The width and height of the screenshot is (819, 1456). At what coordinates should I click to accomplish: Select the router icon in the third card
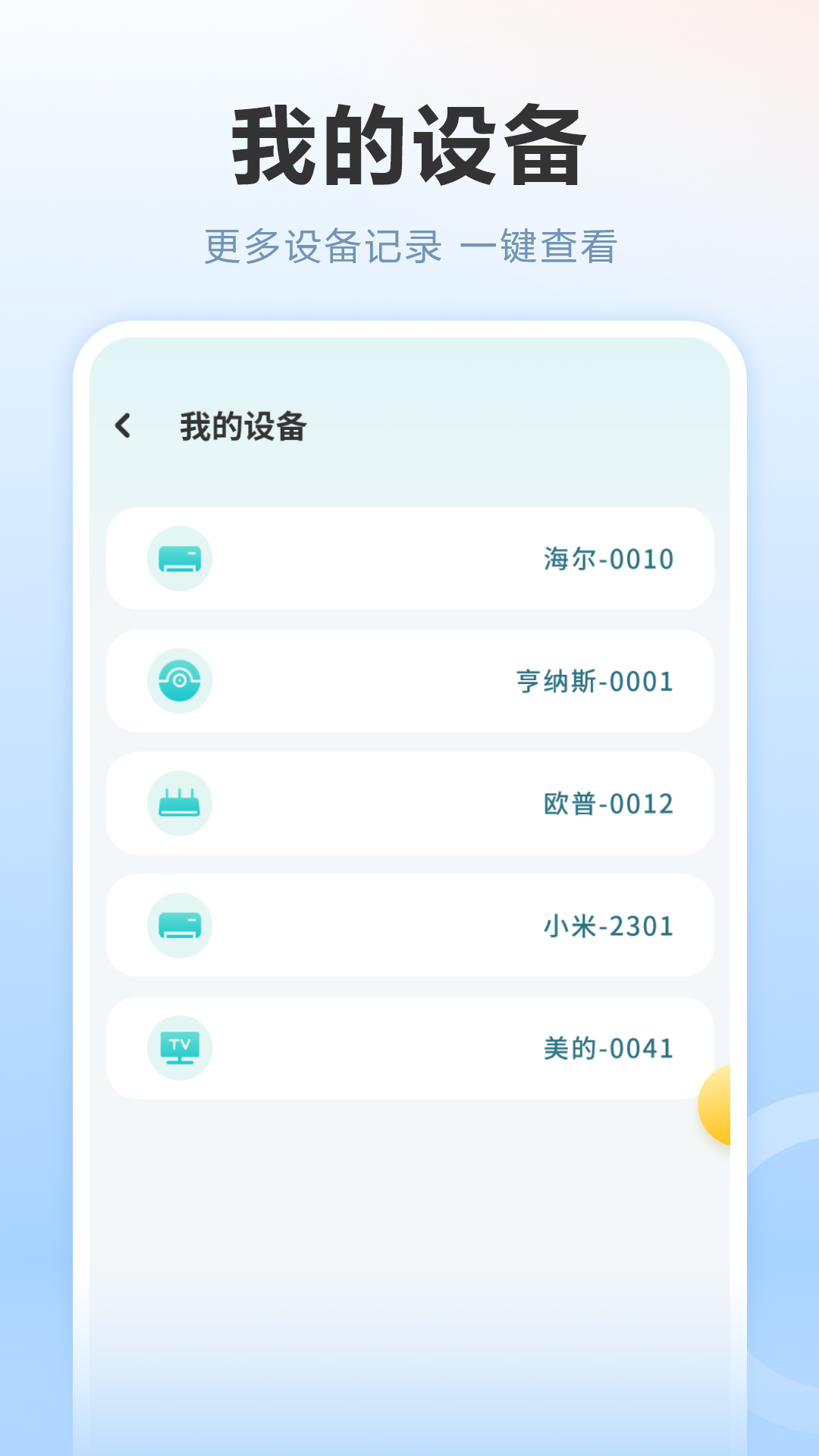[x=180, y=804]
